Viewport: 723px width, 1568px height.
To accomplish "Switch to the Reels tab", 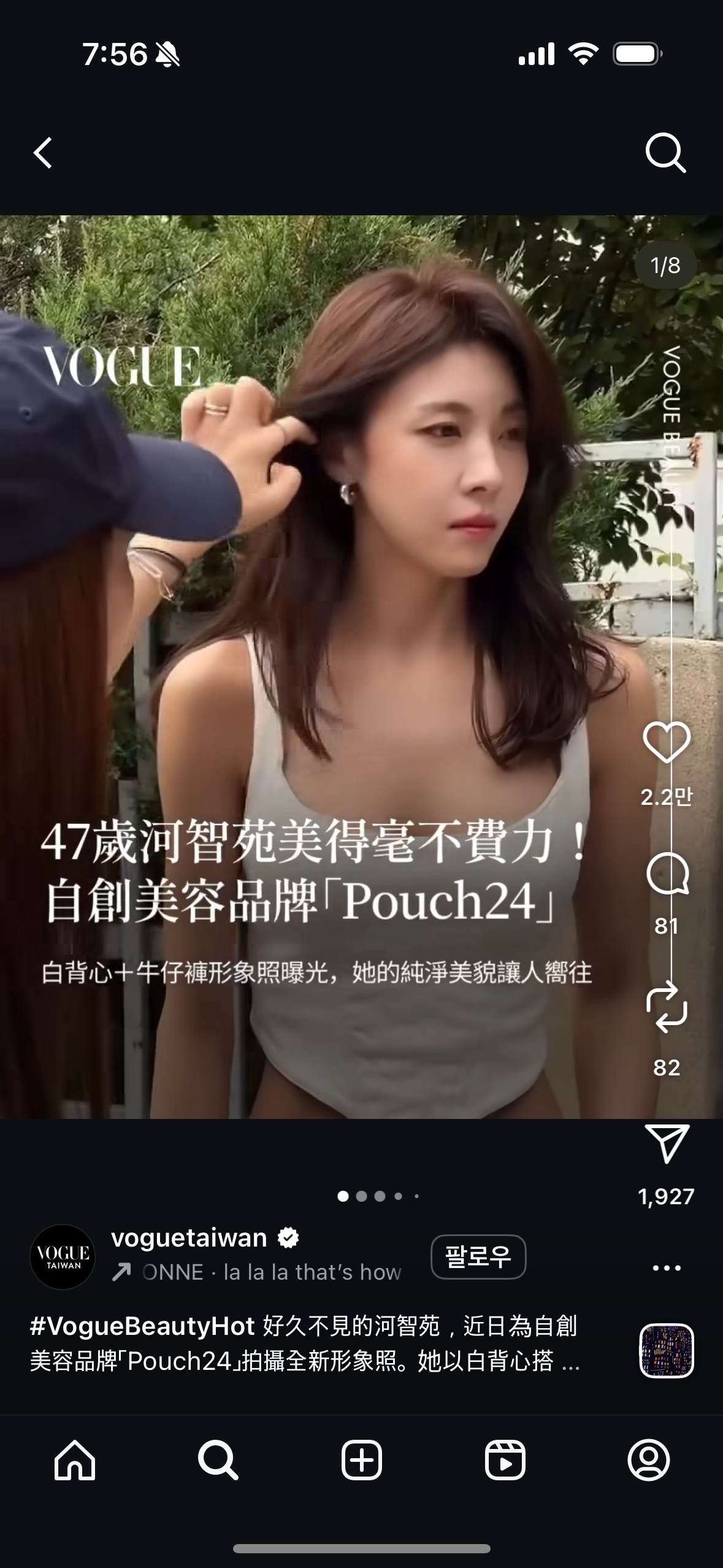I will (505, 1460).
